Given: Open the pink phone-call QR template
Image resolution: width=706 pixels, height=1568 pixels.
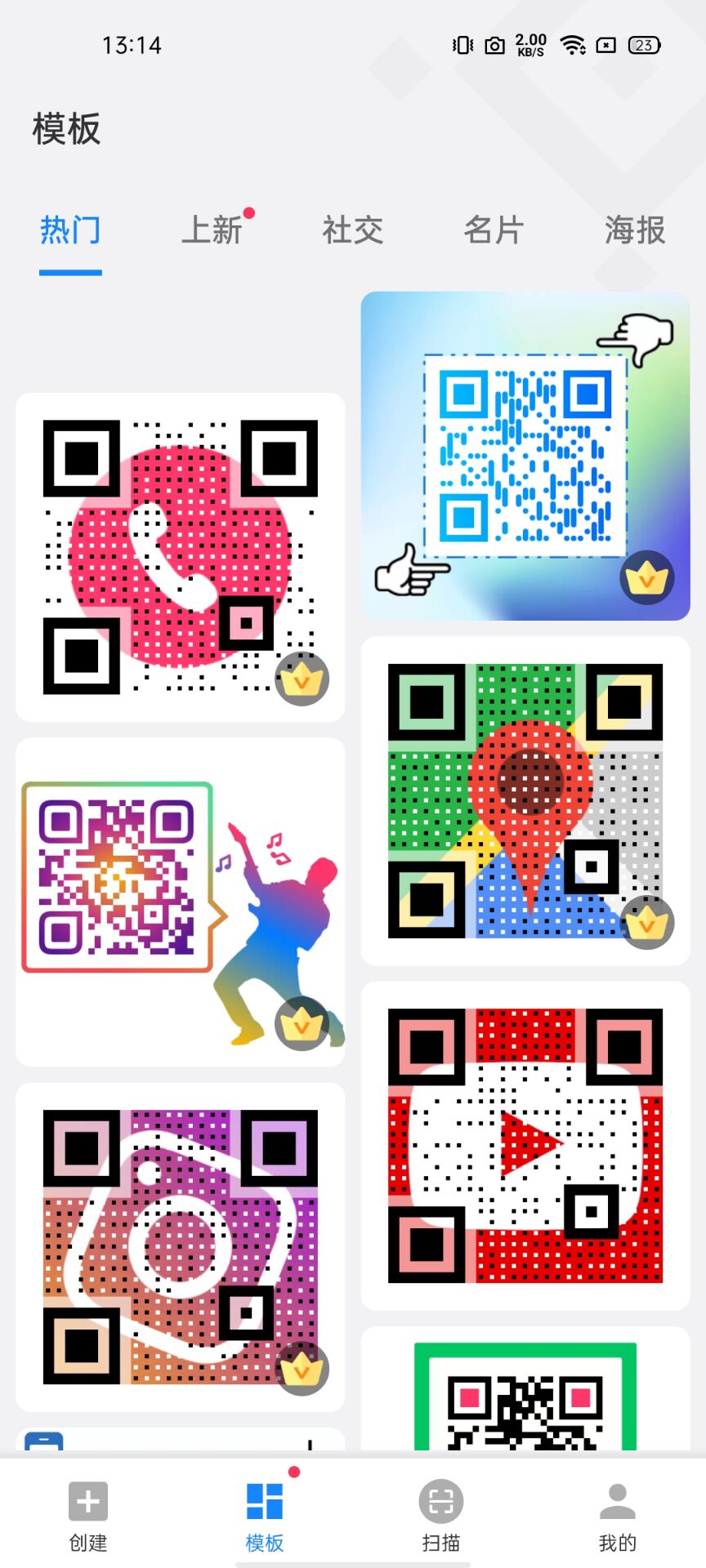Looking at the screenshot, I should [180, 557].
